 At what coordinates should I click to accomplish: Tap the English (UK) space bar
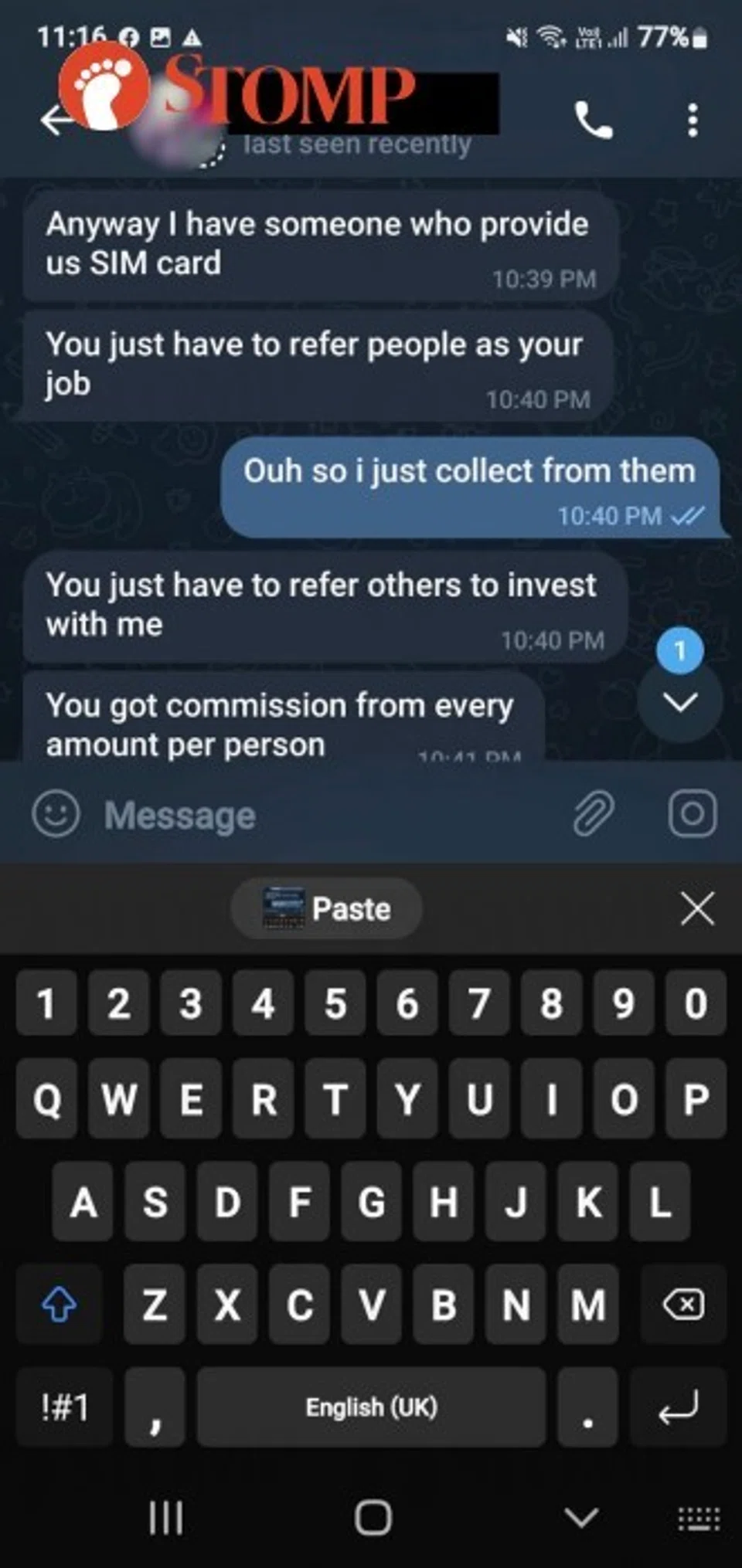point(371,1407)
